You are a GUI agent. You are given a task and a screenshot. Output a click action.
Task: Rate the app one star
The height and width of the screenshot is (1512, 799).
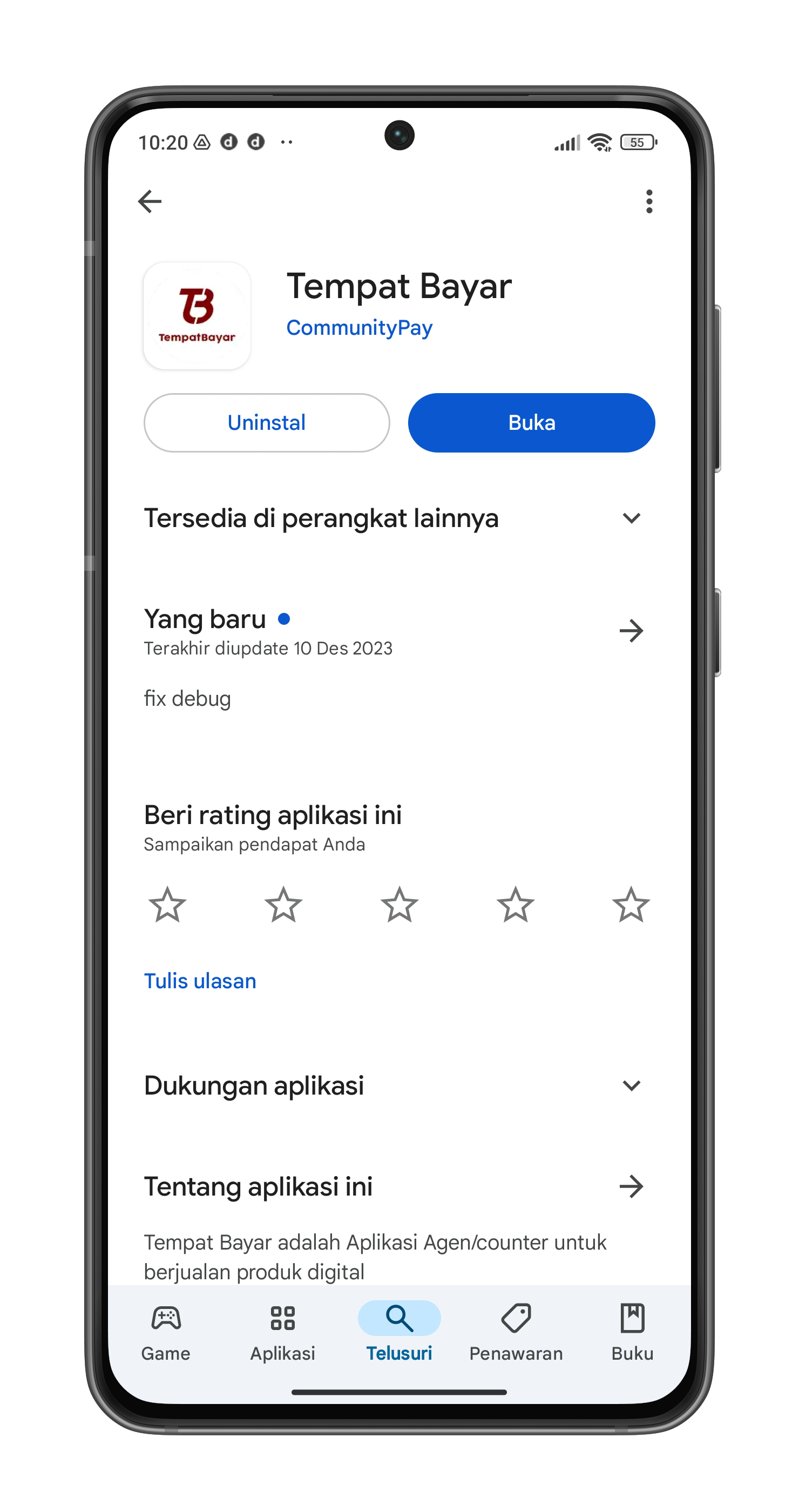[167, 905]
